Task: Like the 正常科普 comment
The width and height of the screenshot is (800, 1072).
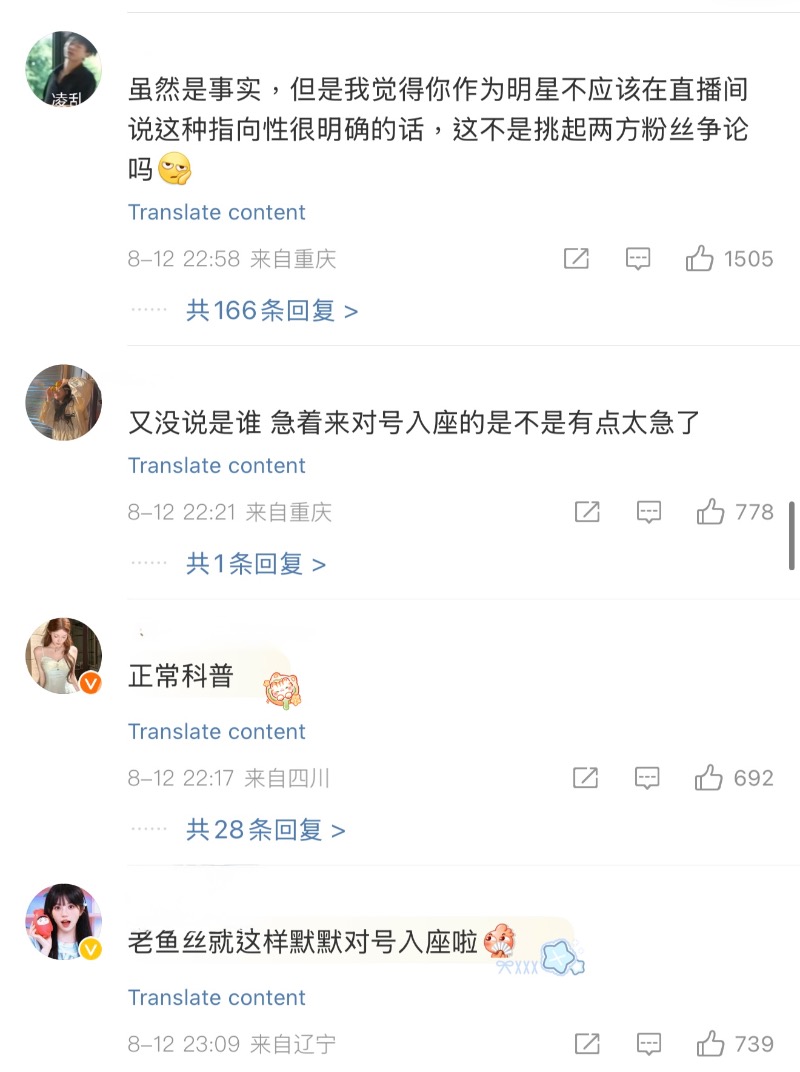Action: click(709, 778)
